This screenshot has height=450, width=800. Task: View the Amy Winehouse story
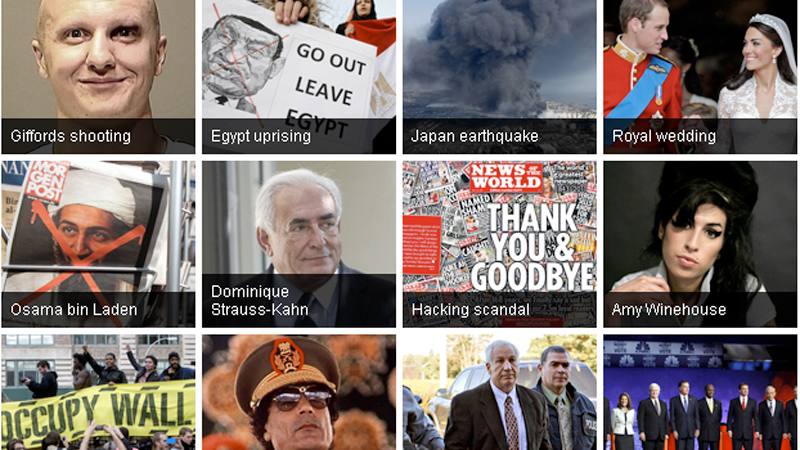700,244
